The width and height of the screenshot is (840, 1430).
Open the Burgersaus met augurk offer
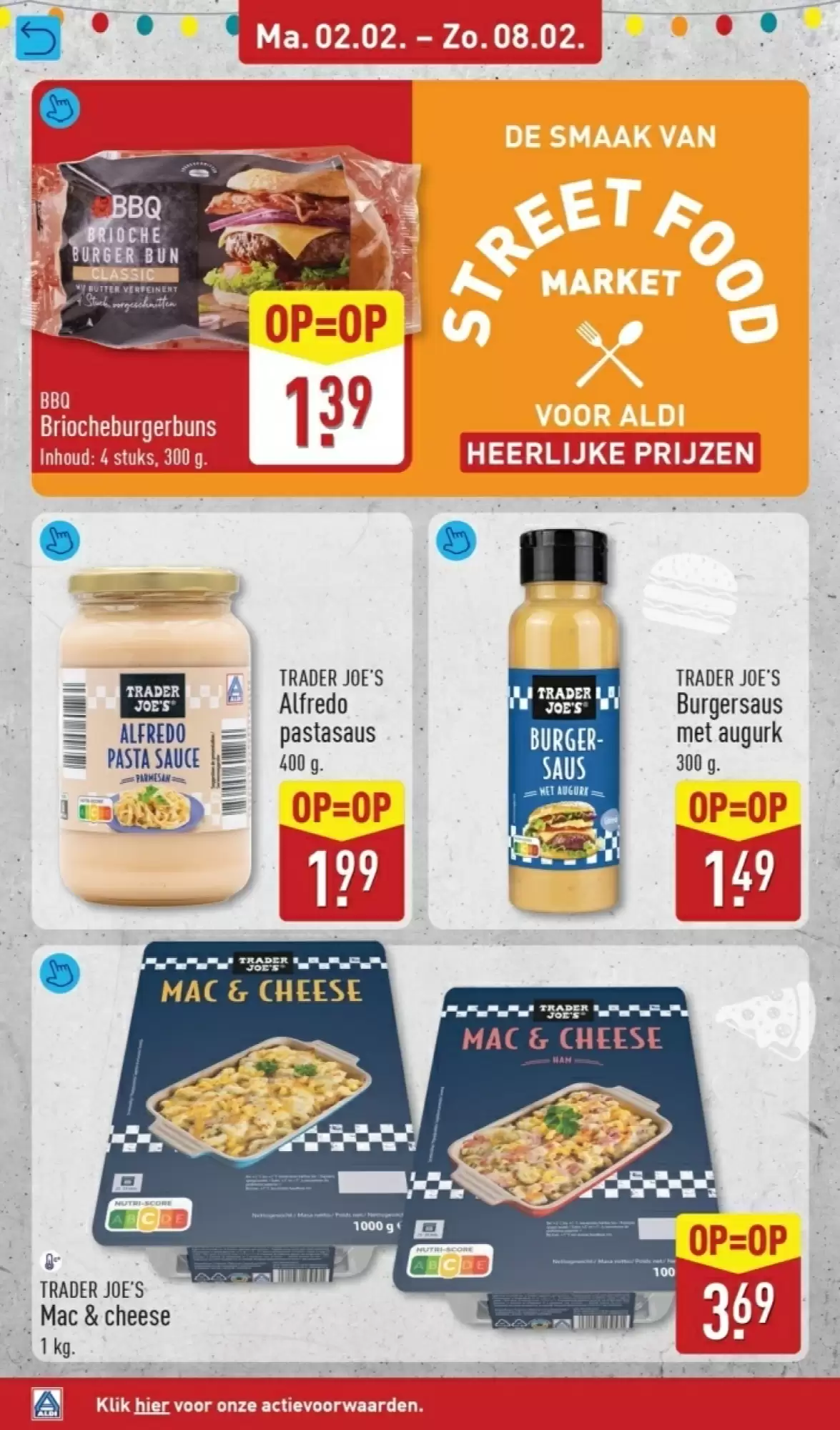click(618, 721)
